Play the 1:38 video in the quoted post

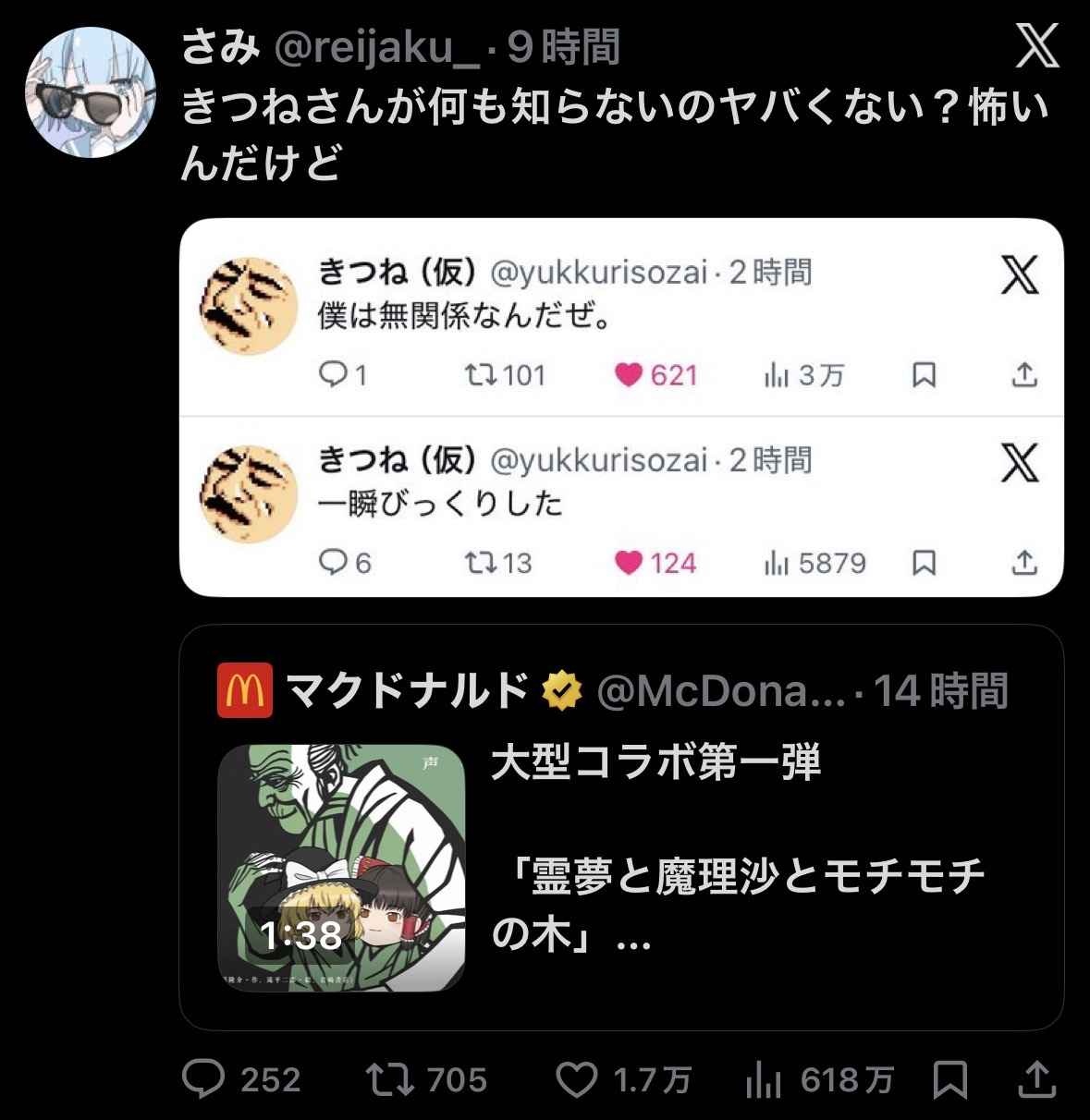click(341, 868)
